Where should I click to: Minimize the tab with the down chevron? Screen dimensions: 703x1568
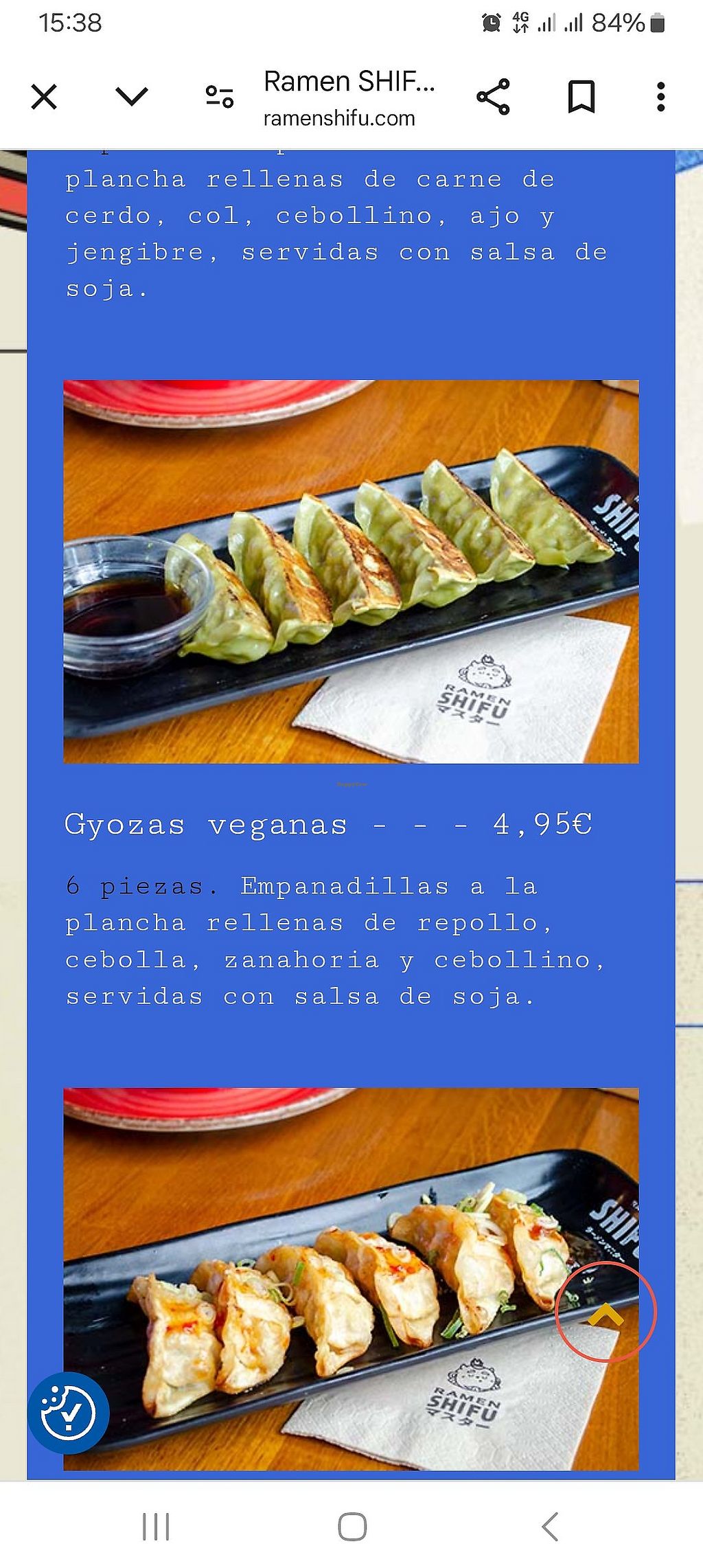132,97
